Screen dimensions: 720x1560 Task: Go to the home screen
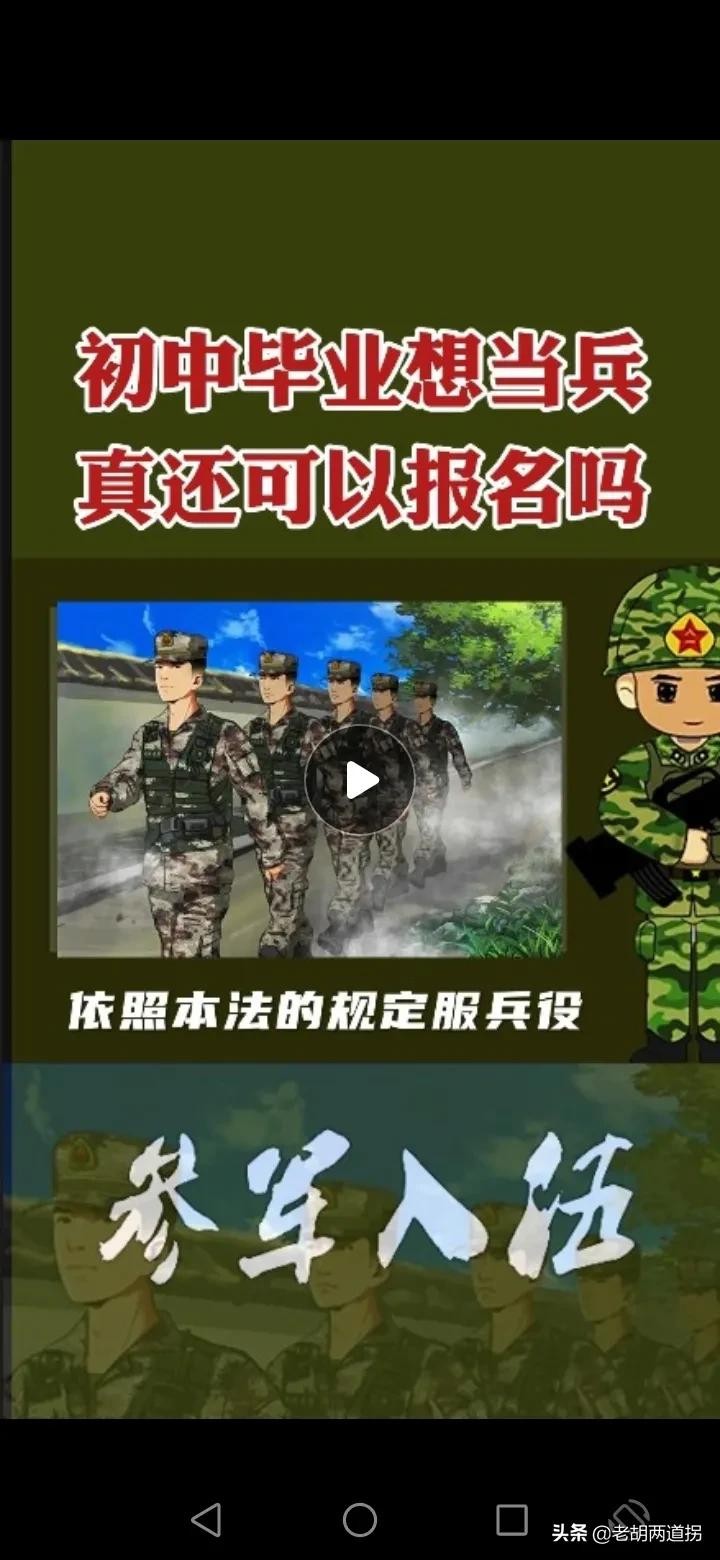[x=360, y=1520]
